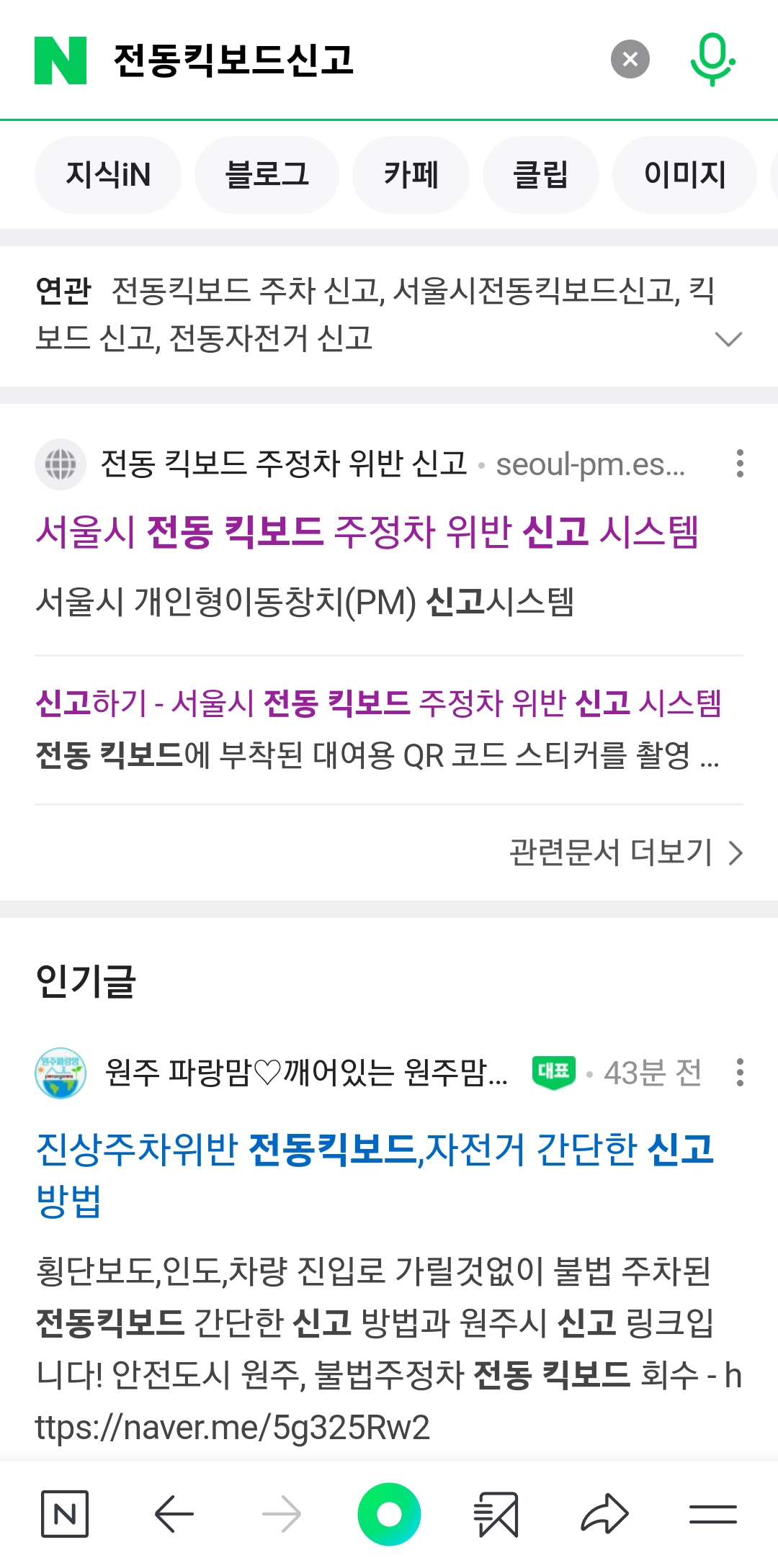Expand the 연관 related searches list
Screen dimensions: 778x1568
click(x=728, y=338)
